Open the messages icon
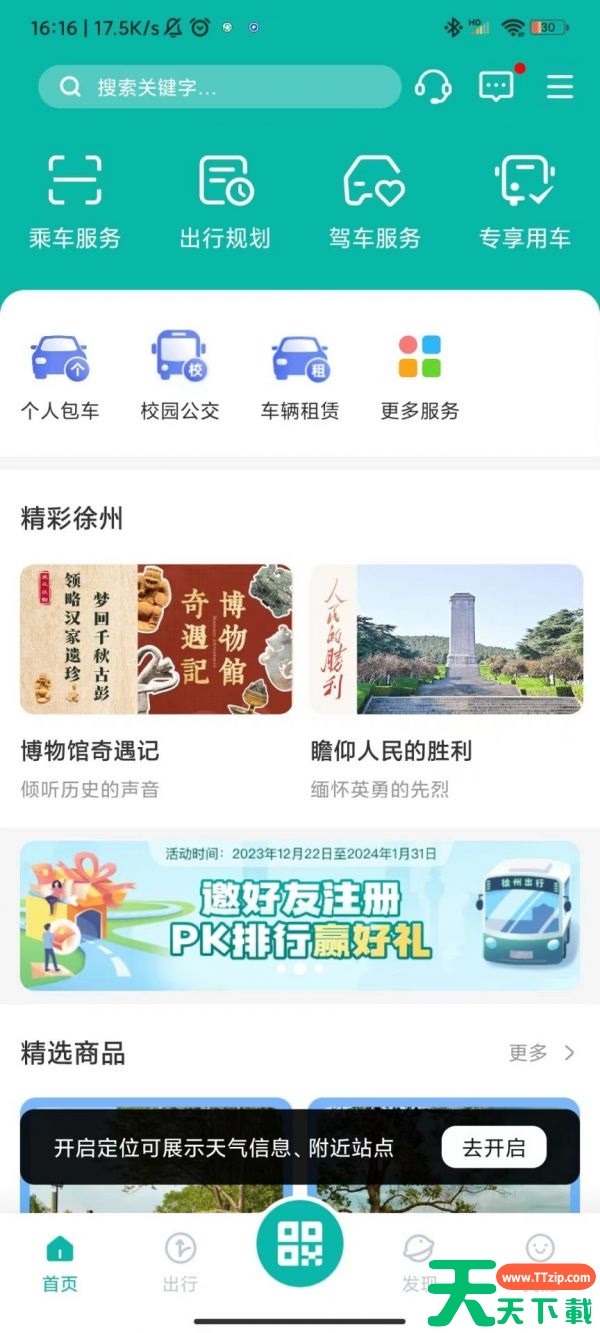Viewport: 600px width, 1333px height. (497, 87)
